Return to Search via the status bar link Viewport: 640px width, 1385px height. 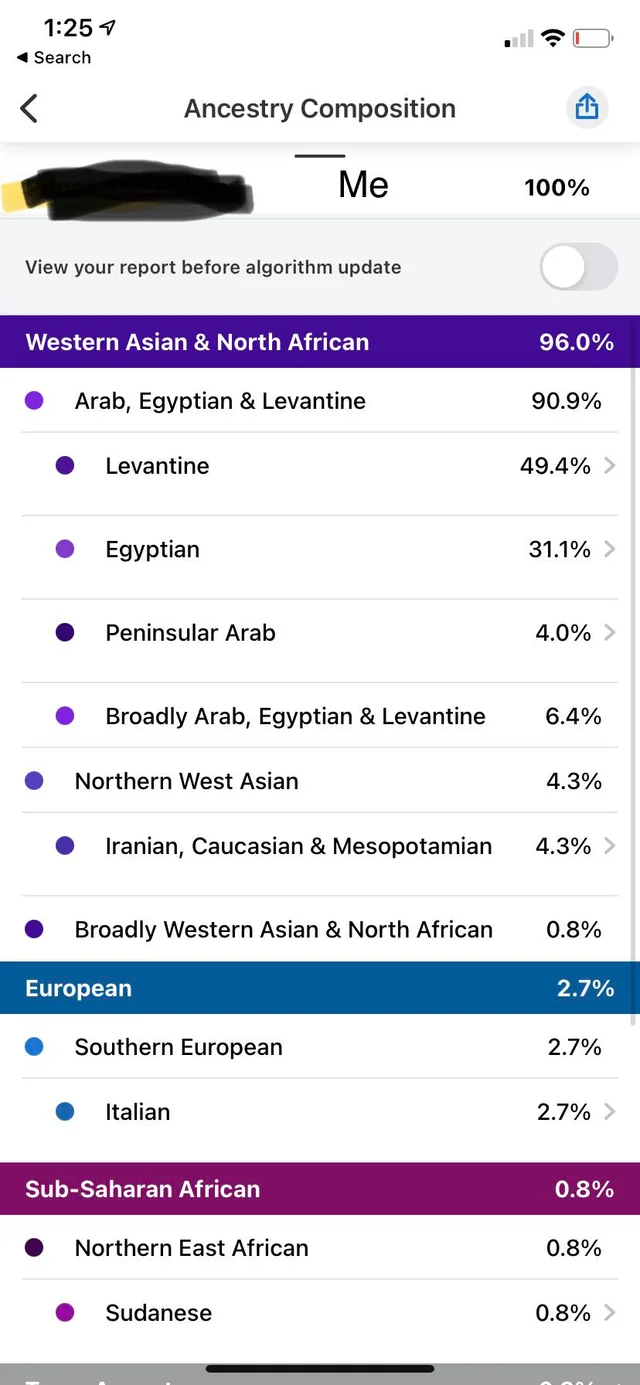click(x=54, y=58)
